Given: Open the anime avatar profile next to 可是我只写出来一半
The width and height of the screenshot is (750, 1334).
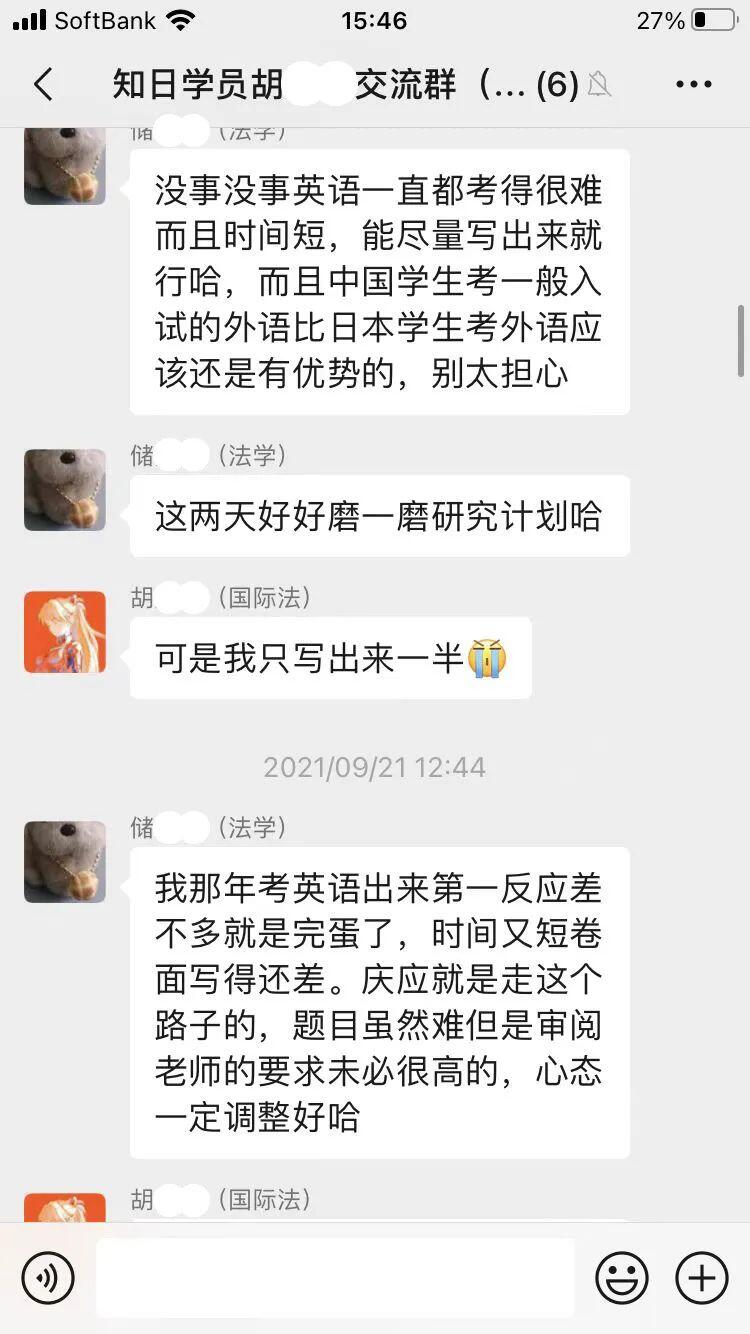Looking at the screenshot, I should (x=65, y=632).
